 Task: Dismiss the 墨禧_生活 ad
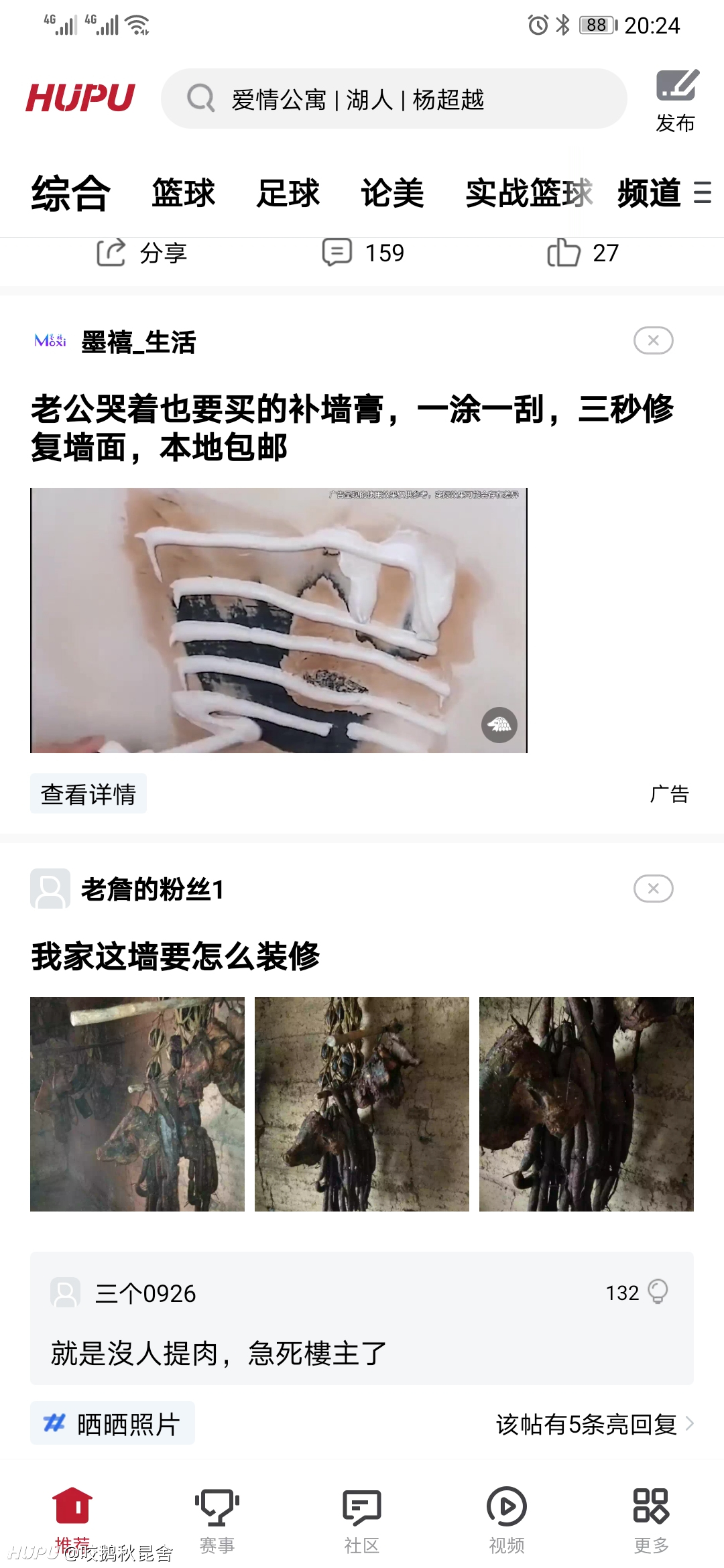click(x=653, y=340)
